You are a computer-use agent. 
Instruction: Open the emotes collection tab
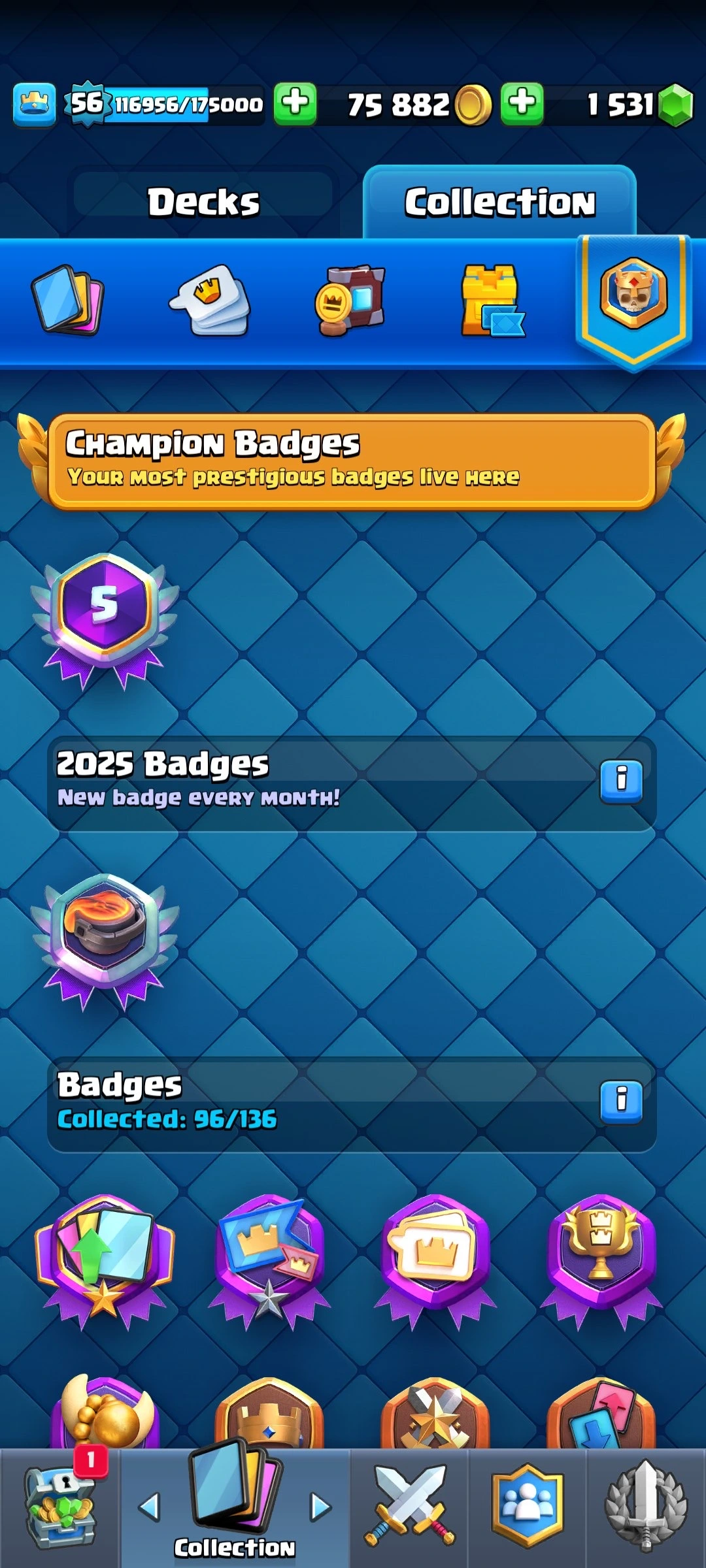click(x=210, y=301)
